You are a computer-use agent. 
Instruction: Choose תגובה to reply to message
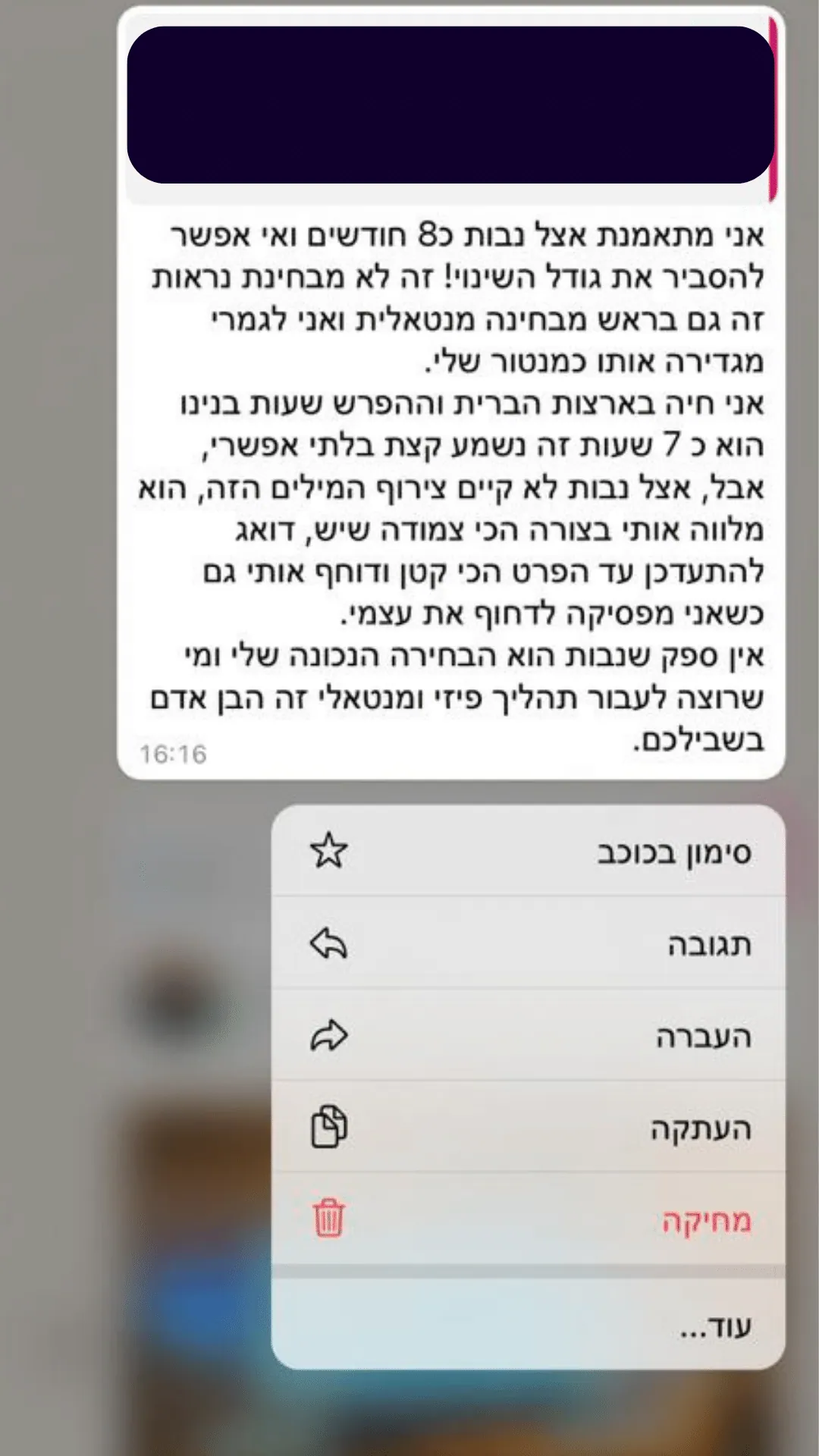529,943
